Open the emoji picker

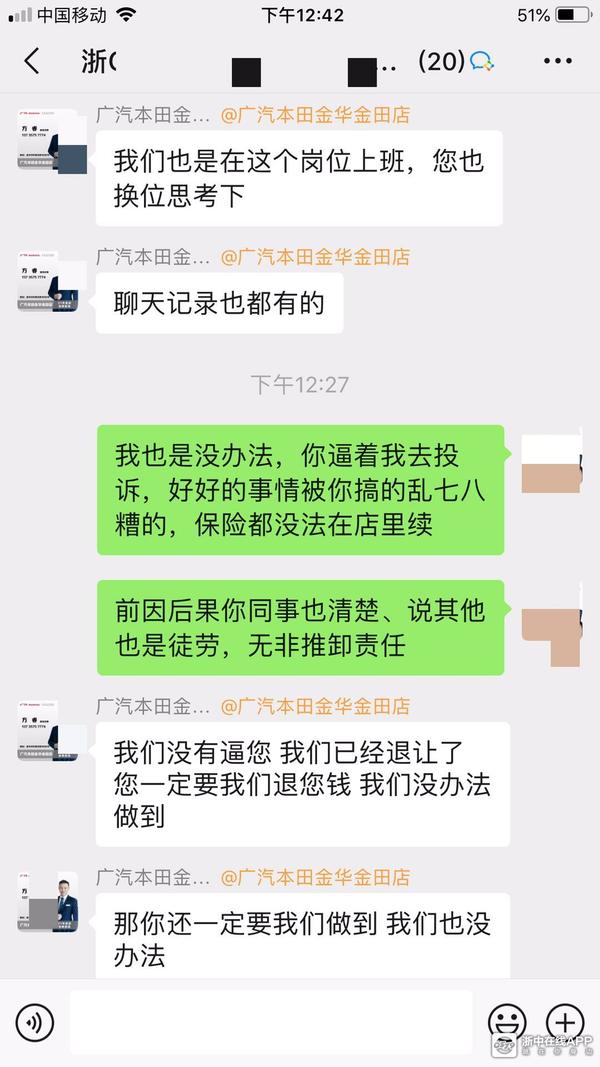coord(507,1022)
